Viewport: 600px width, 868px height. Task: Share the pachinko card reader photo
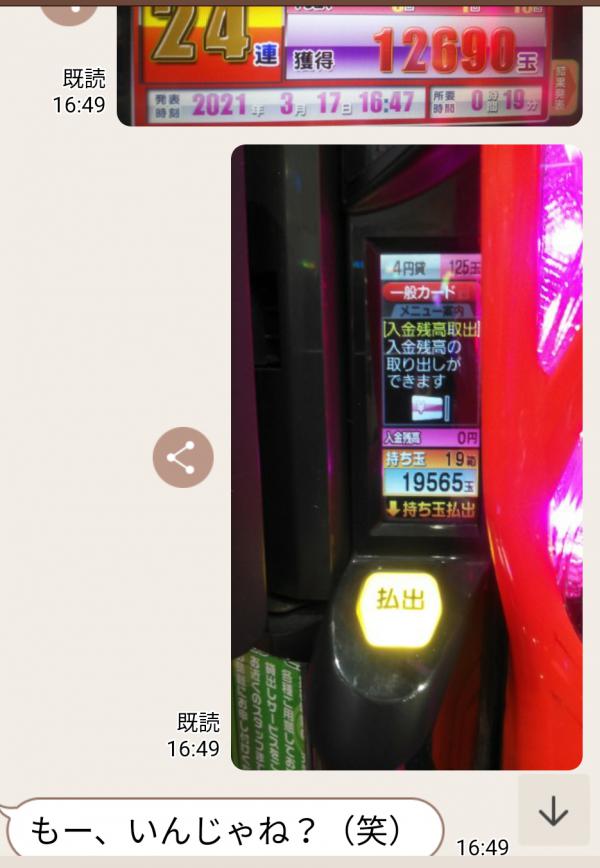[182, 458]
